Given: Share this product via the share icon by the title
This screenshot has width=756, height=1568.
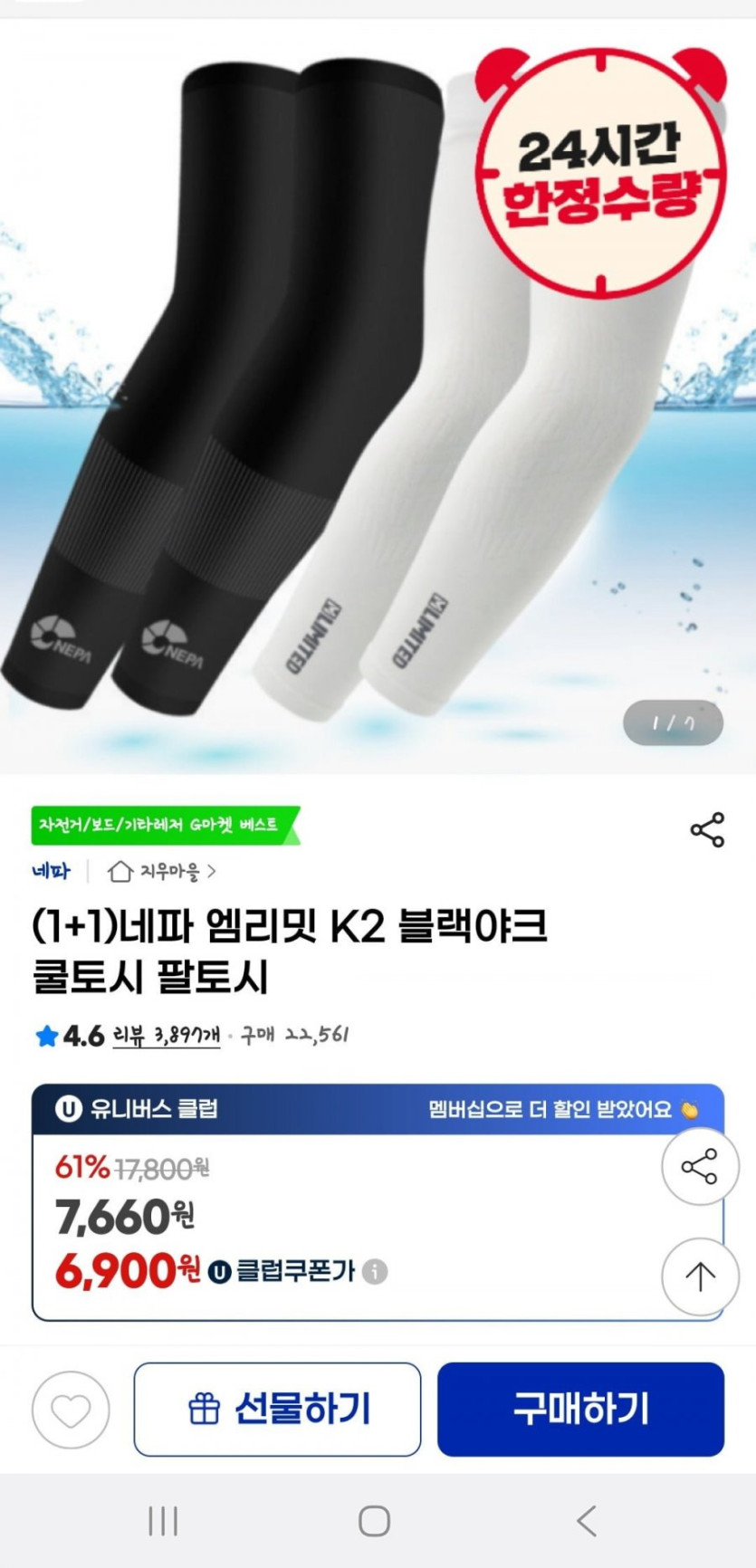Looking at the screenshot, I should (x=707, y=829).
